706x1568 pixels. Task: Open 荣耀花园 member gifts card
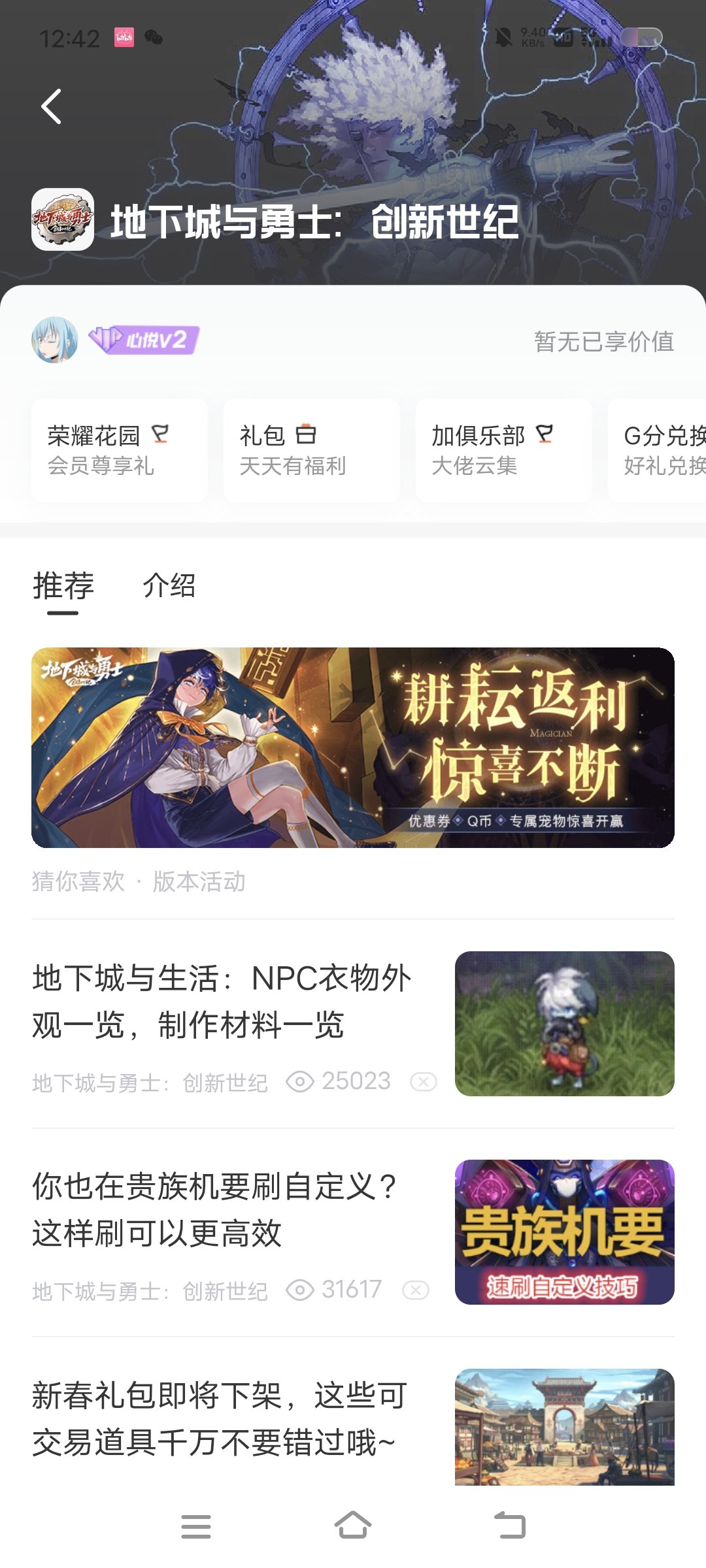pos(120,450)
